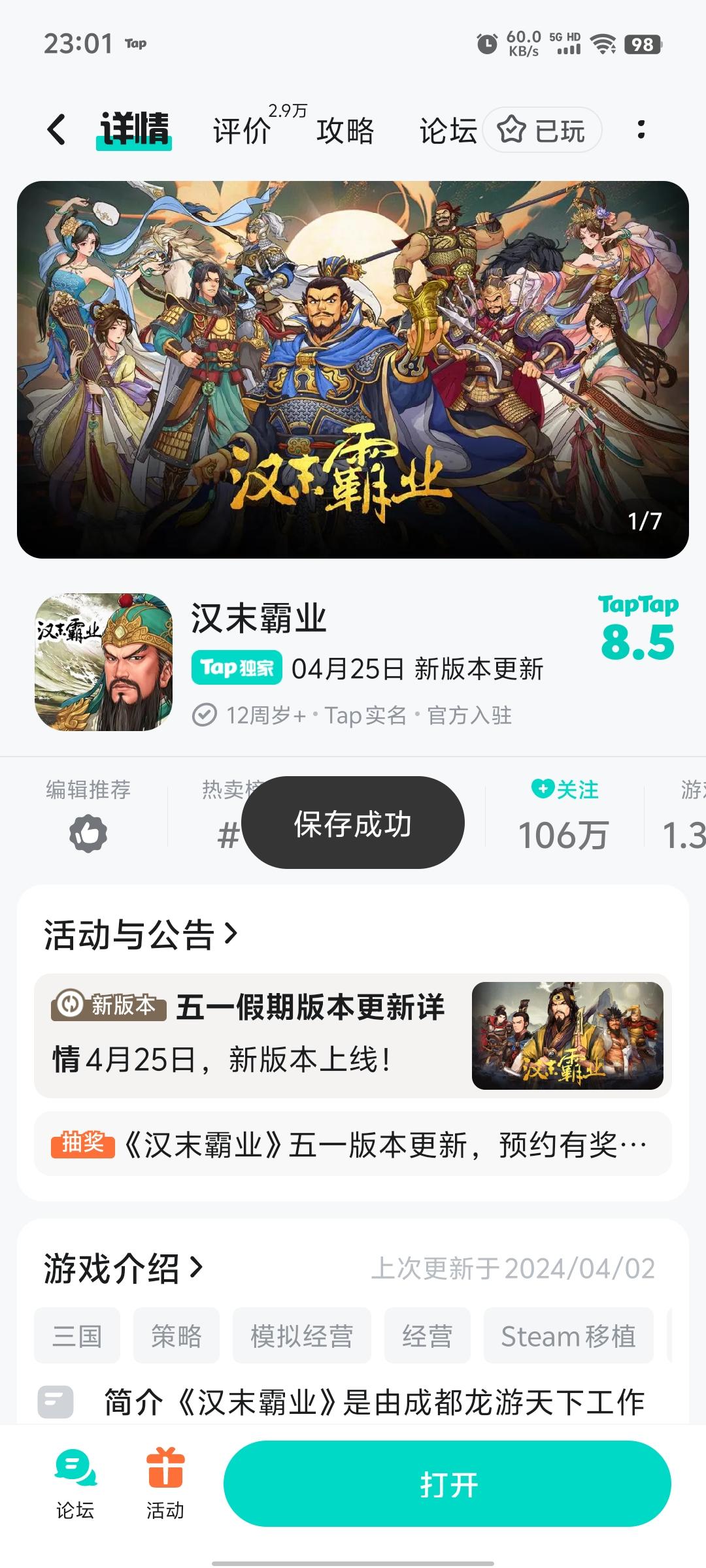Switch to the 攻略 tab

[346, 130]
